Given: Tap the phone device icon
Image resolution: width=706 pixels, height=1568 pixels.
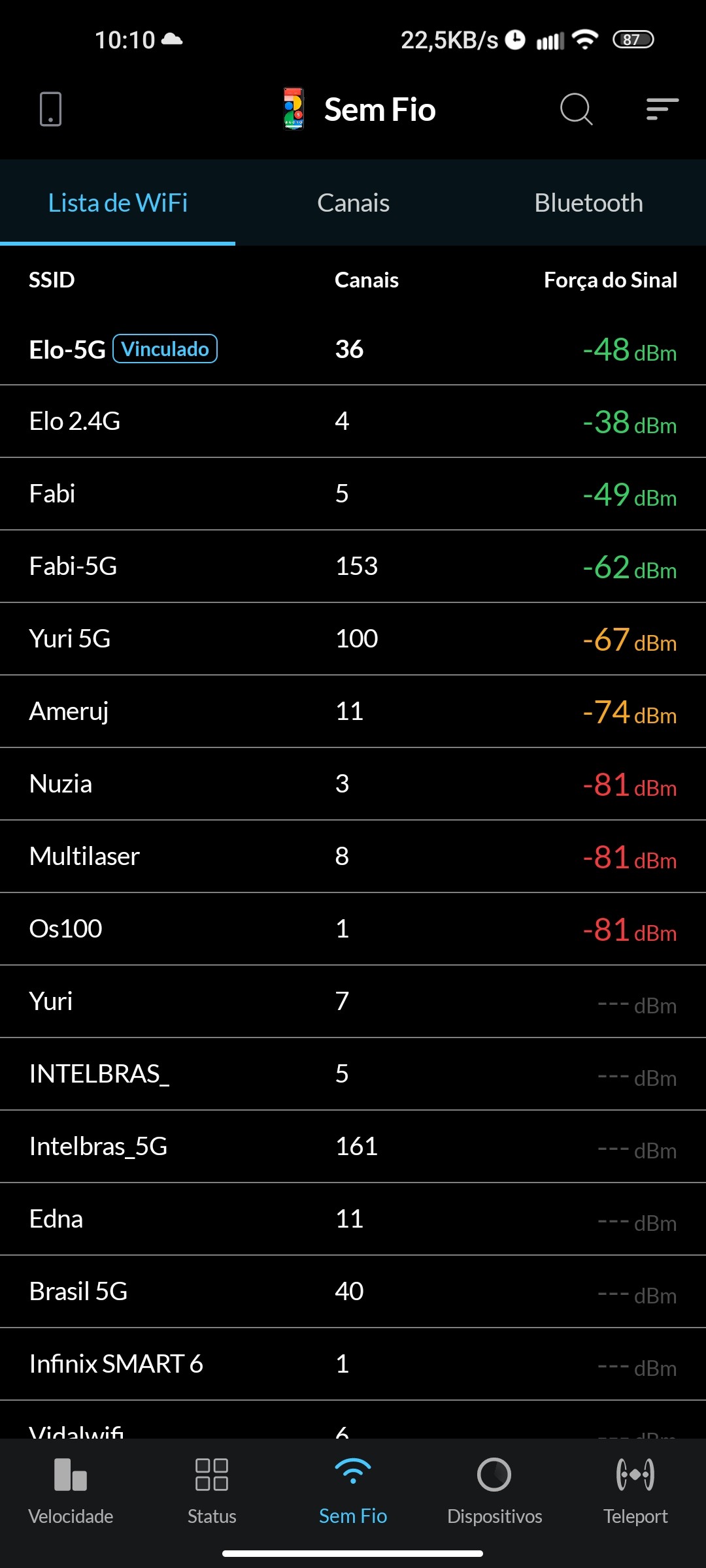Looking at the screenshot, I should click(50, 108).
